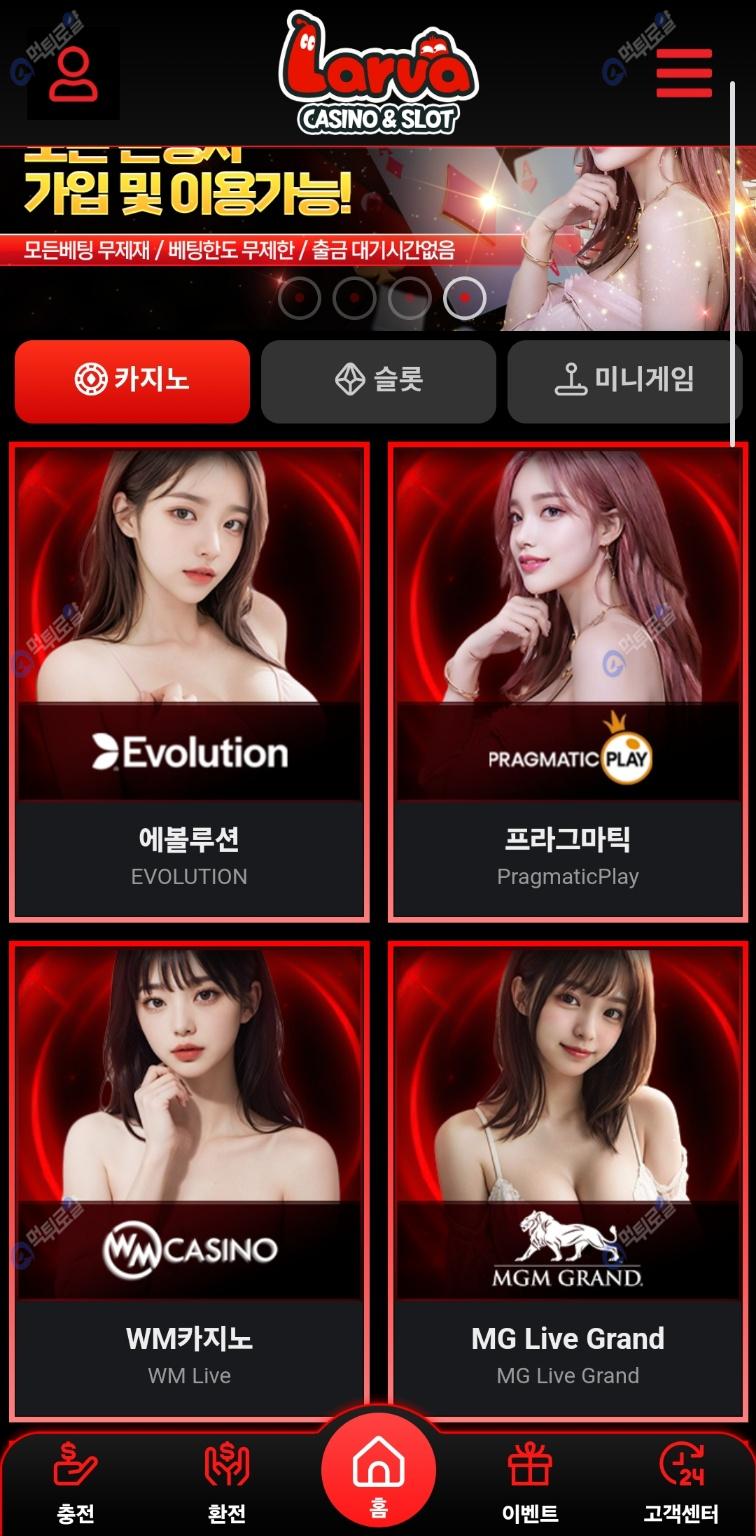The image size is (756, 1536).
Task: Go to 충전 in bottom navigation
Action: 76,1482
